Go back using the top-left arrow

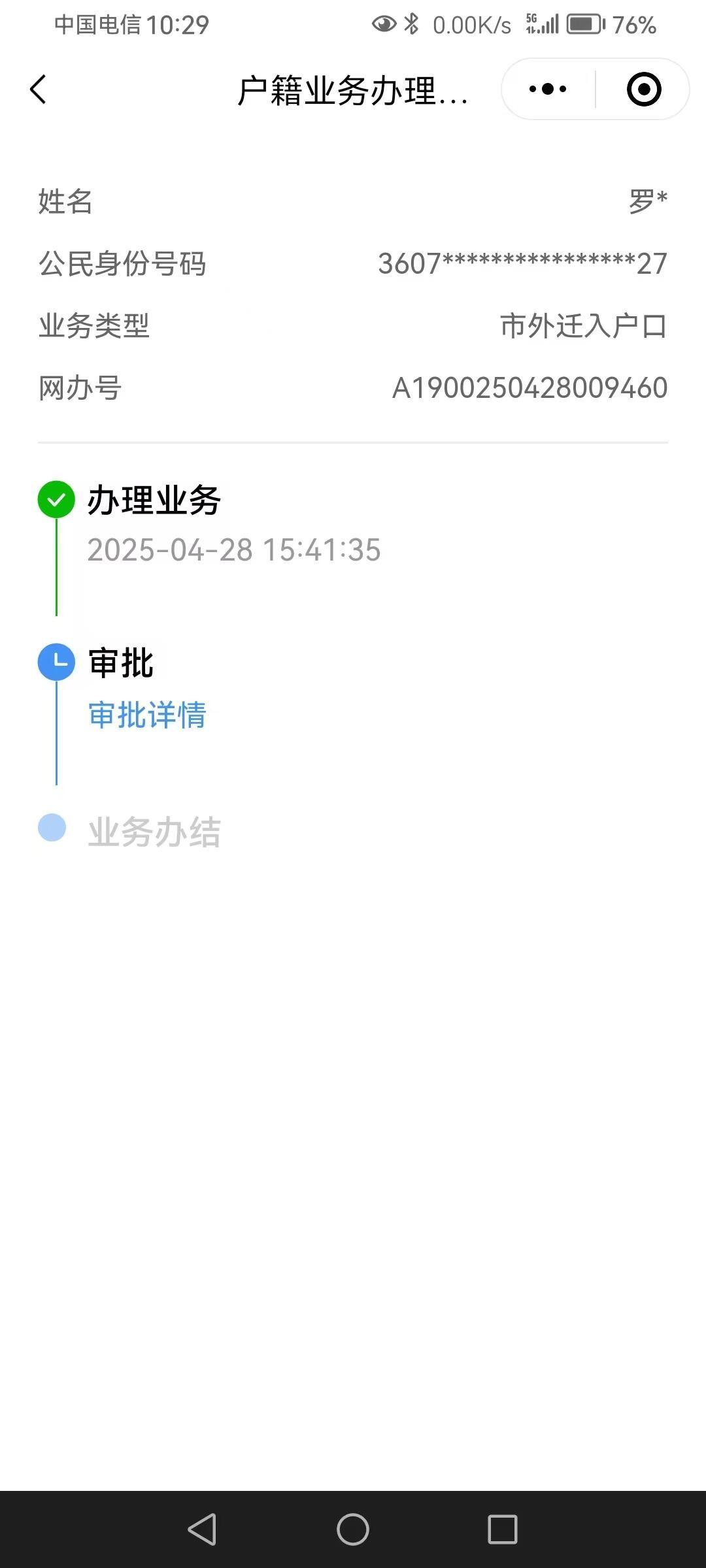click(38, 90)
